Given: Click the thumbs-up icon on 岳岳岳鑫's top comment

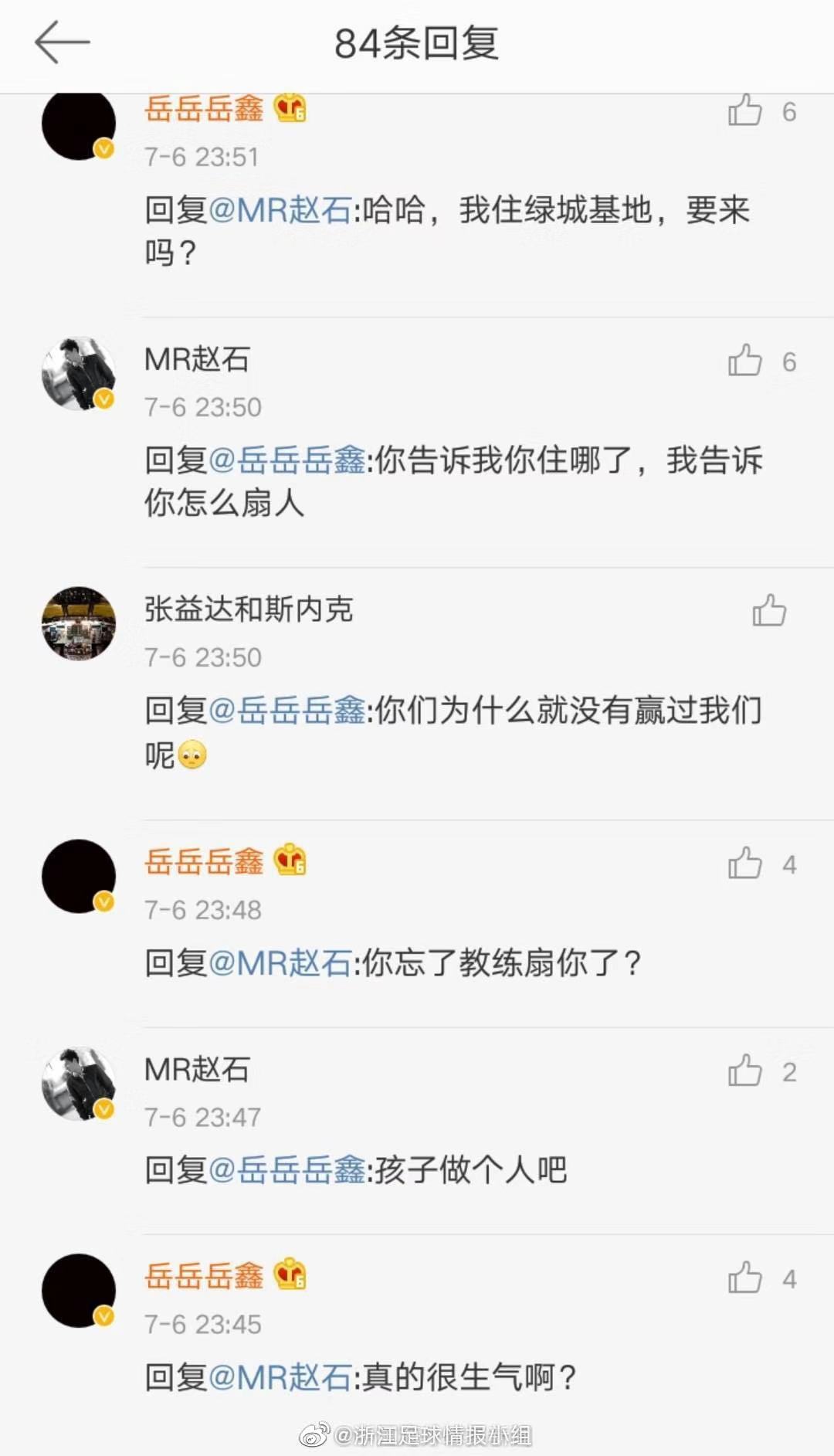Looking at the screenshot, I should pos(744,110).
